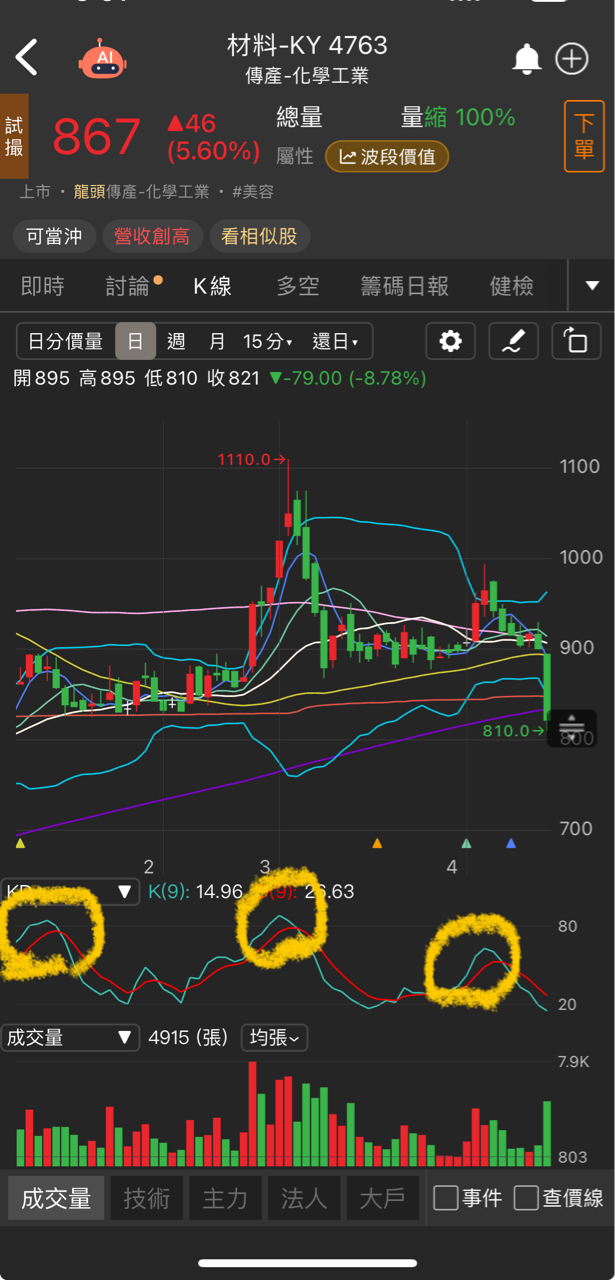Tap the 下單 order button
This screenshot has width=615, height=1280.
click(x=584, y=137)
